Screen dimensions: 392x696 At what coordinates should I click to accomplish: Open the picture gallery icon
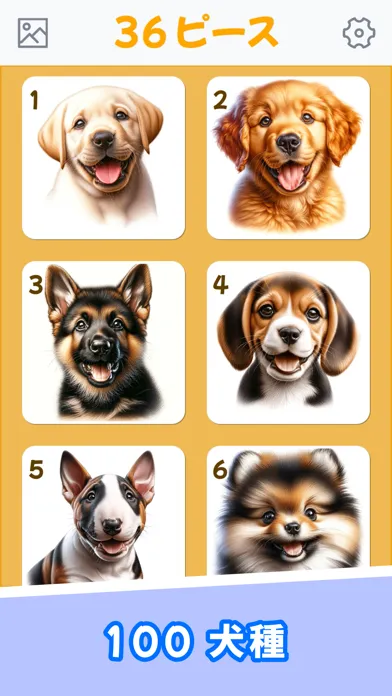(33, 33)
